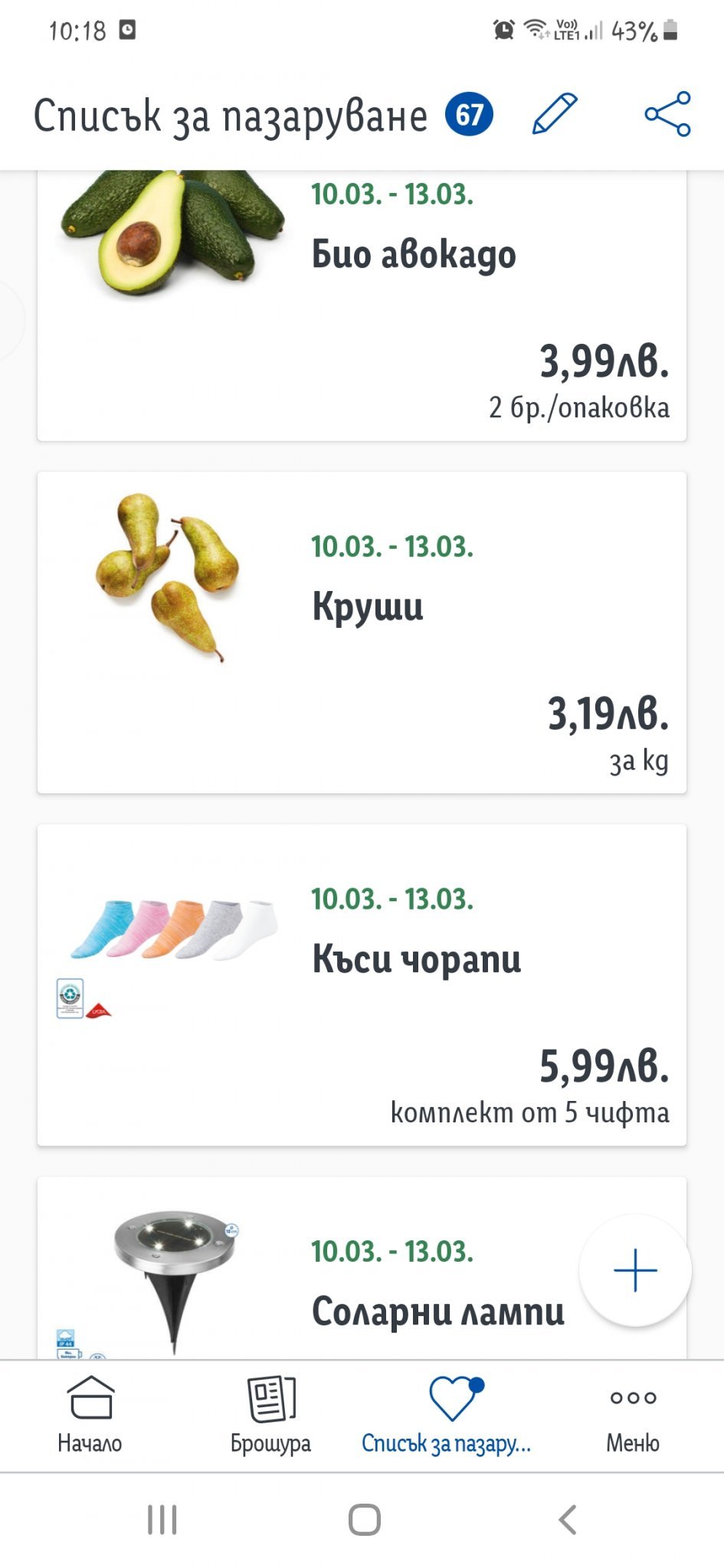724x1568 pixels.
Task: Go to the system home screen
Action: pos(365,1520)
